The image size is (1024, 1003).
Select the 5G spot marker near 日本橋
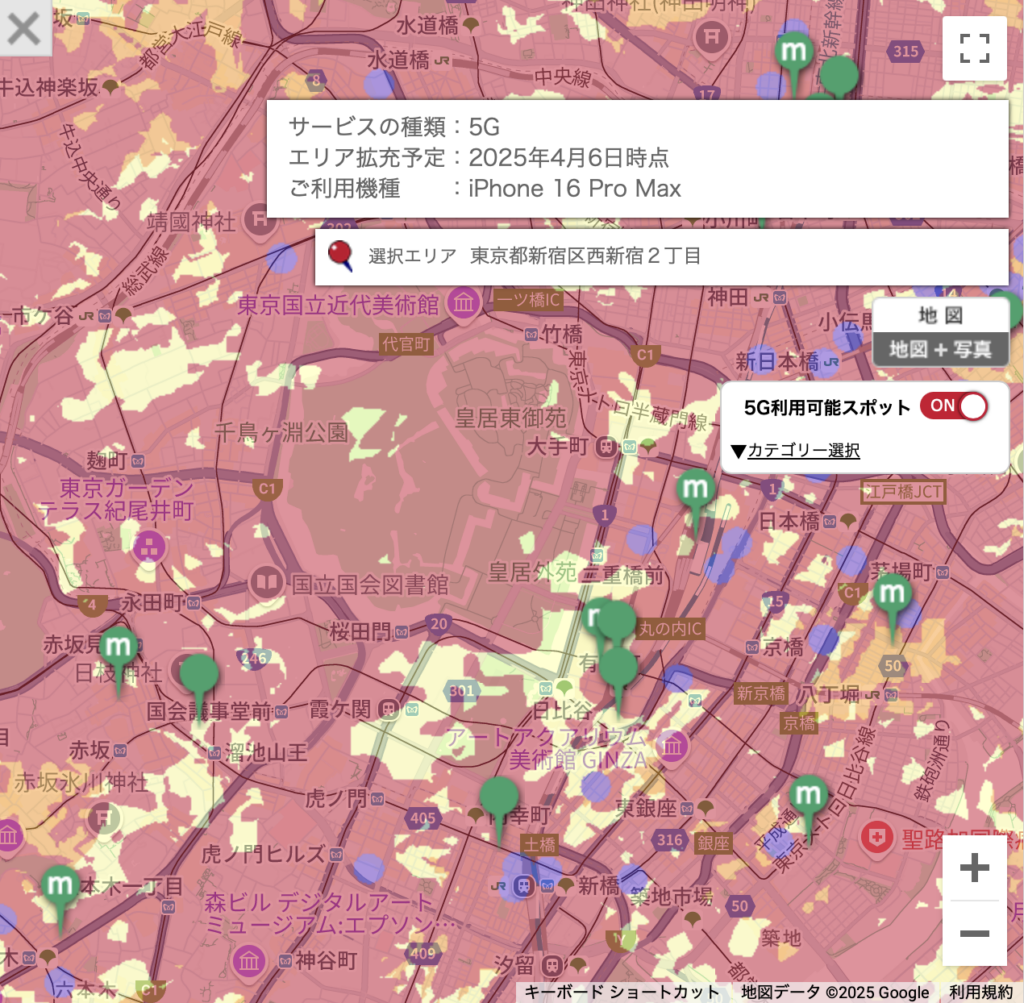coord(695,492)
